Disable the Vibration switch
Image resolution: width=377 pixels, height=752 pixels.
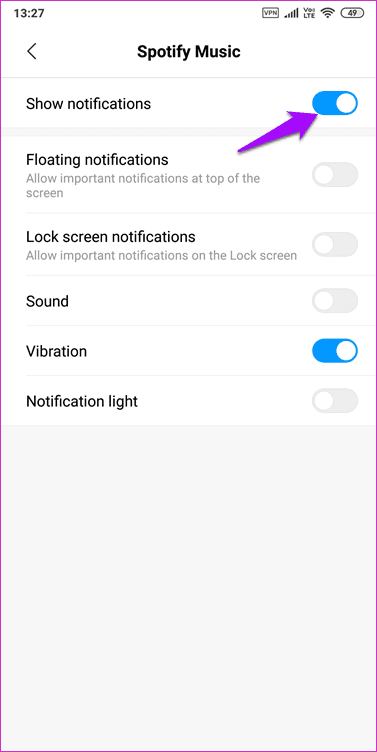coord(335,351)
